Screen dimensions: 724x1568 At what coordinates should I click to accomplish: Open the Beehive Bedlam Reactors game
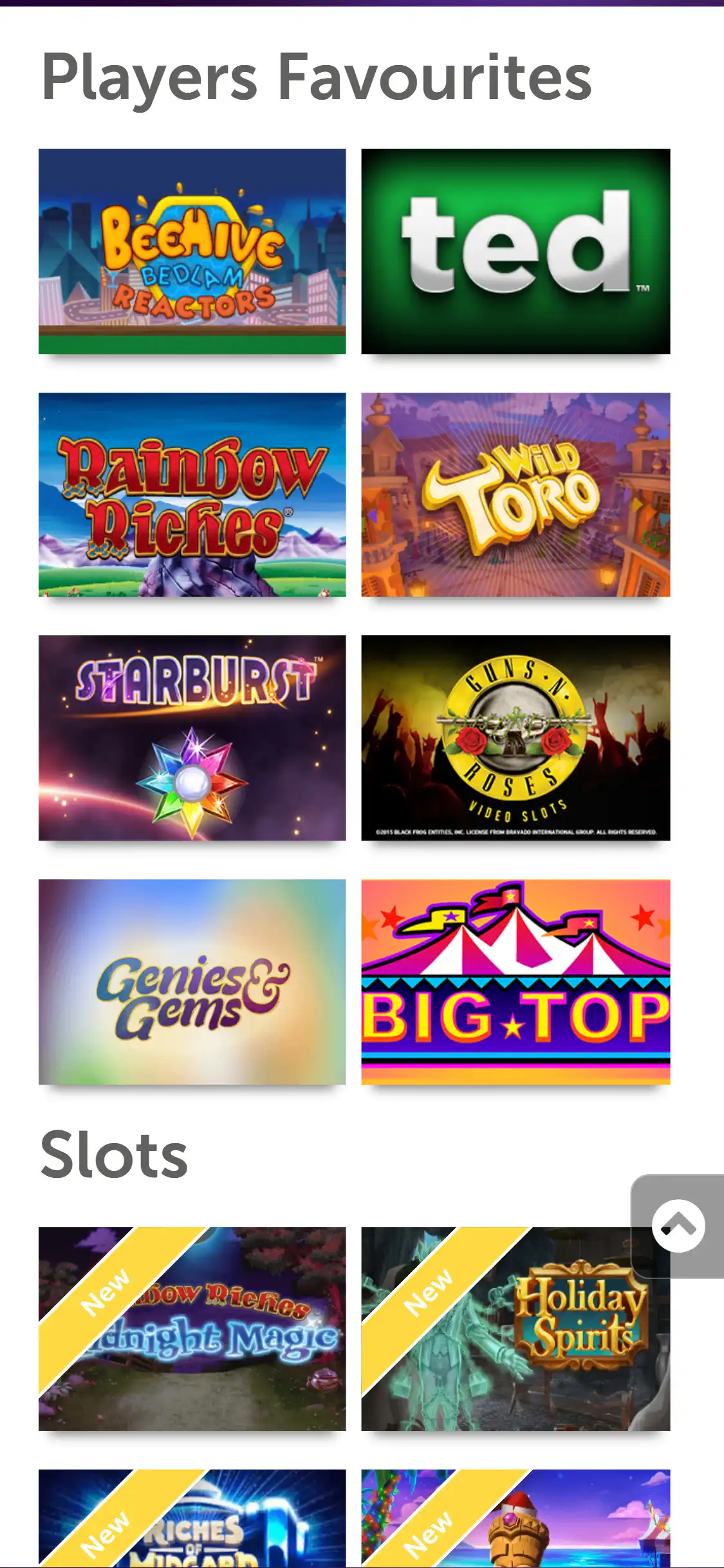(x=192, y=251)
